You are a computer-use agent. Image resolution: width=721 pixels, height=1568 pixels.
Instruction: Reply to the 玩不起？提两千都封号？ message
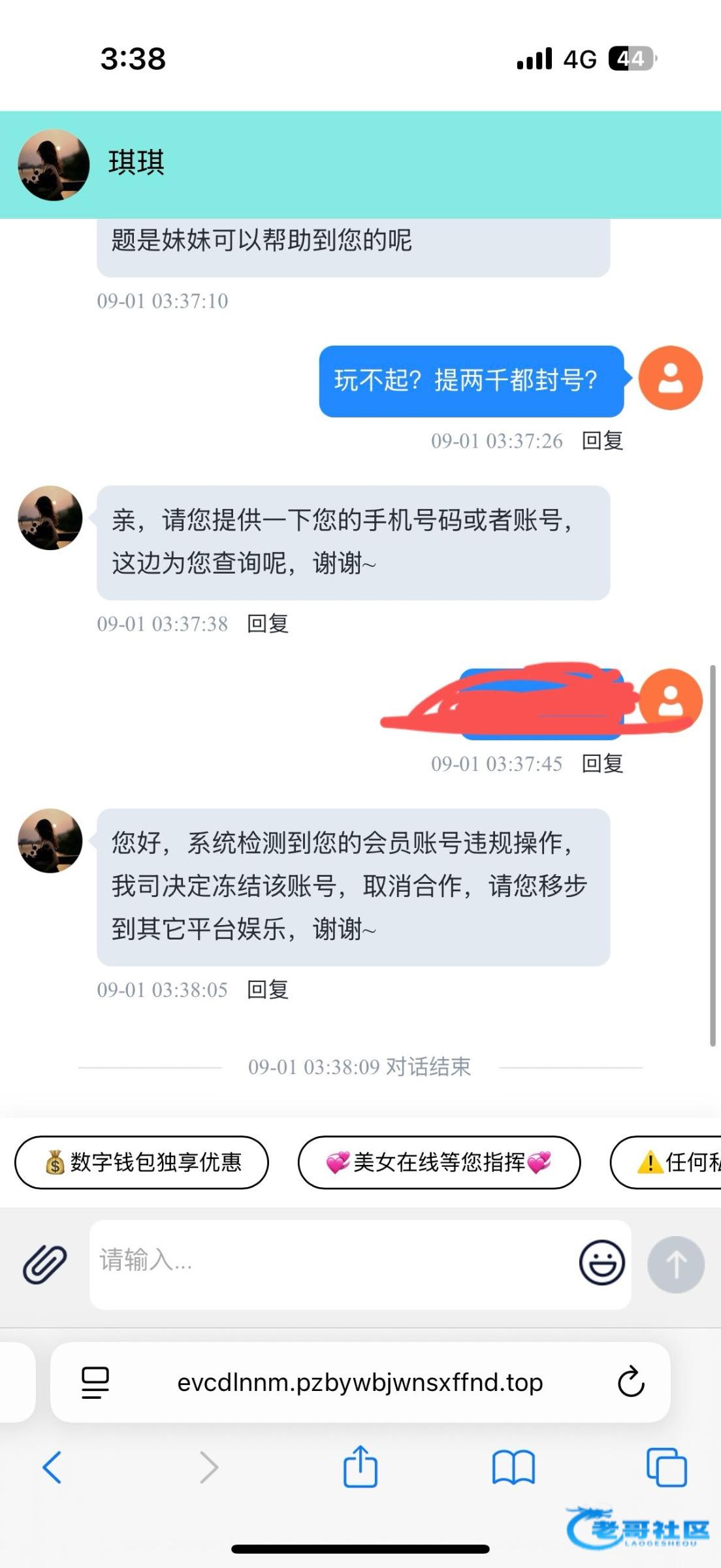pyautogui.click(x=602, y=441)
